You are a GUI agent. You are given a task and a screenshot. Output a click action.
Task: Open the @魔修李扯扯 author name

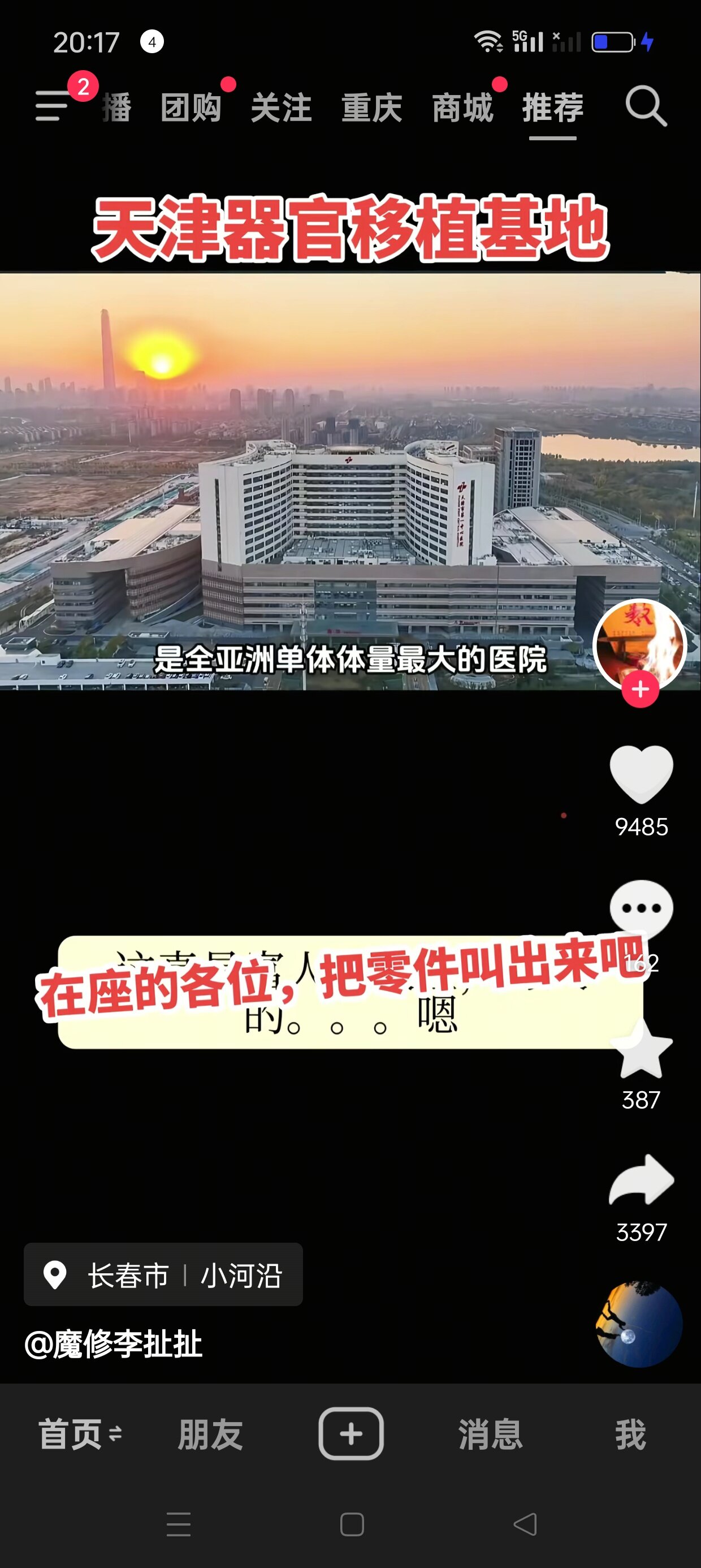pos(113,1344)
